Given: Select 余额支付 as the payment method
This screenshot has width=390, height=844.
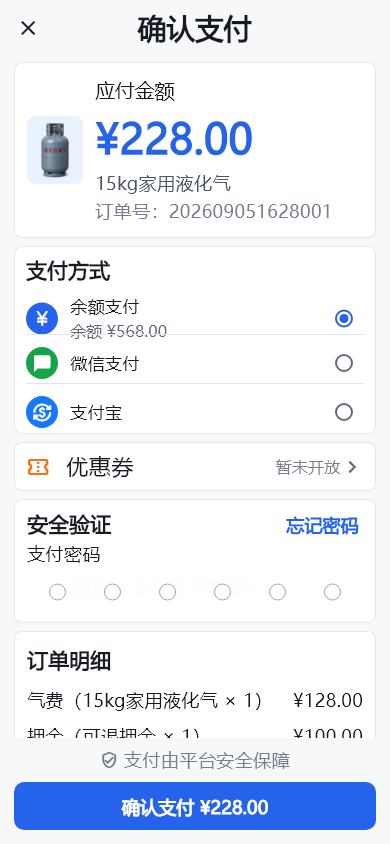Looking at the screenshot, I should pyautogui.click(x=195, y=318).
